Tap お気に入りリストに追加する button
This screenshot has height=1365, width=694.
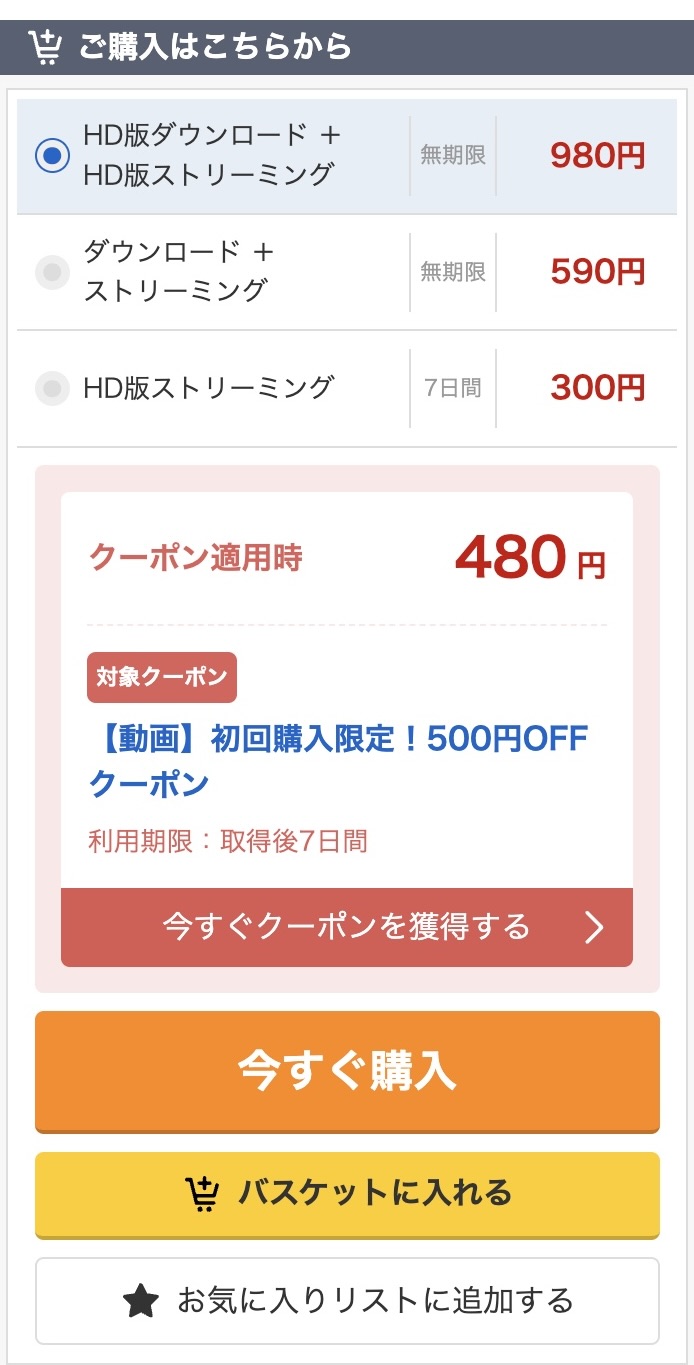tap(347, 1300)
